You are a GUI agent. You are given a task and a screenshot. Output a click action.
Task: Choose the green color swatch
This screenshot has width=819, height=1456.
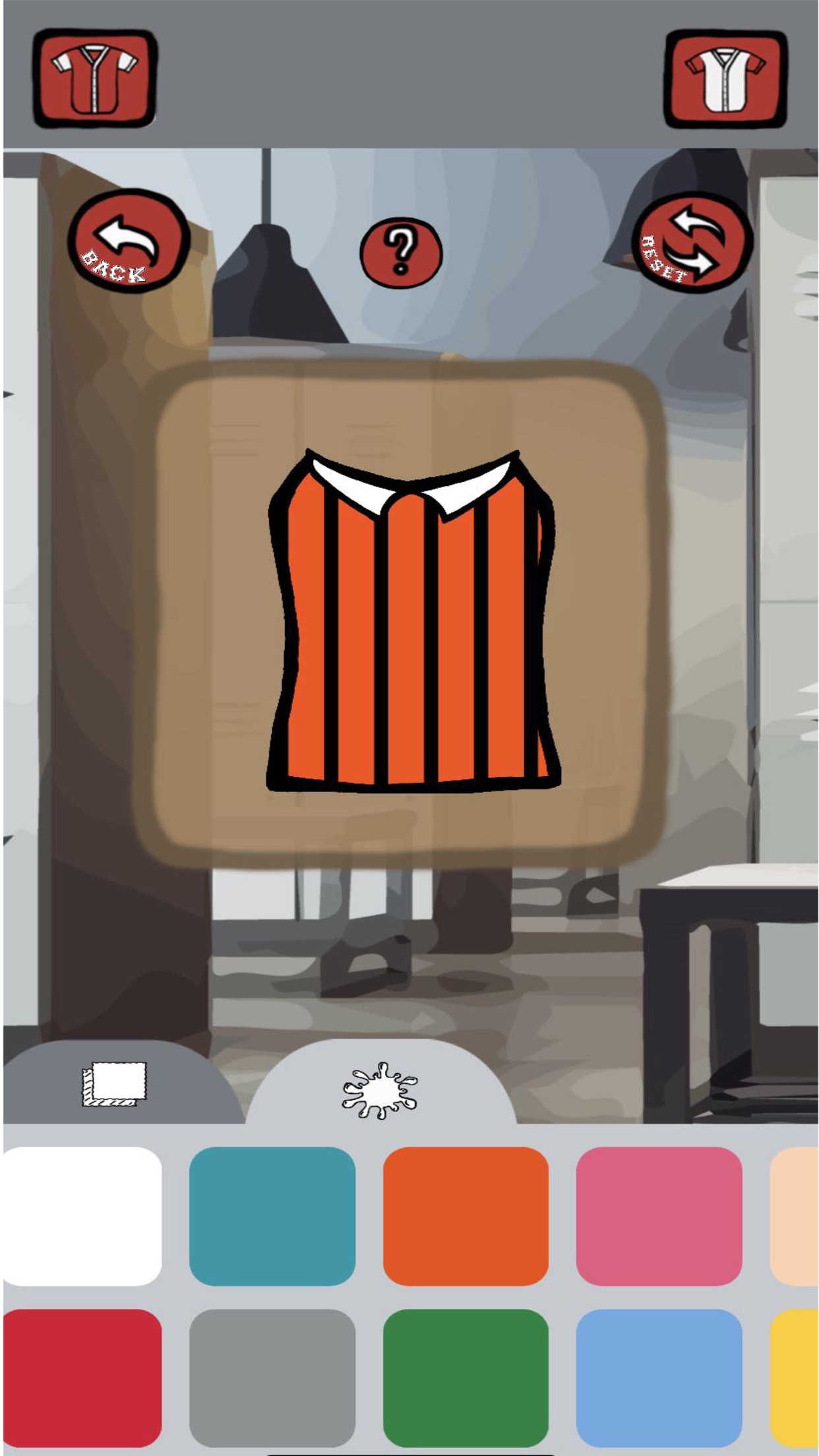point(466,1378)
